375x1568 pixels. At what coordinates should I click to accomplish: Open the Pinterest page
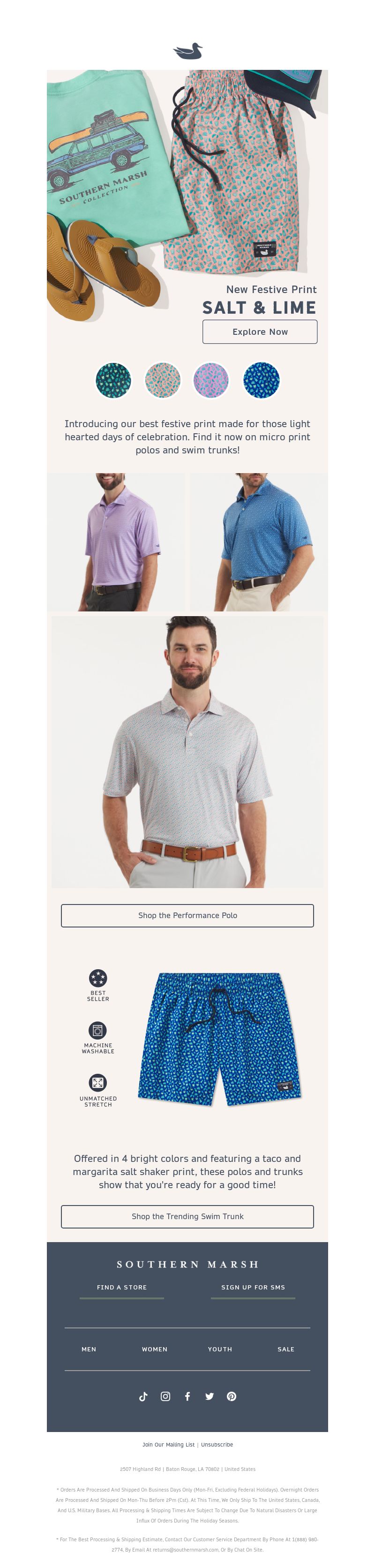click(232, 1396)
